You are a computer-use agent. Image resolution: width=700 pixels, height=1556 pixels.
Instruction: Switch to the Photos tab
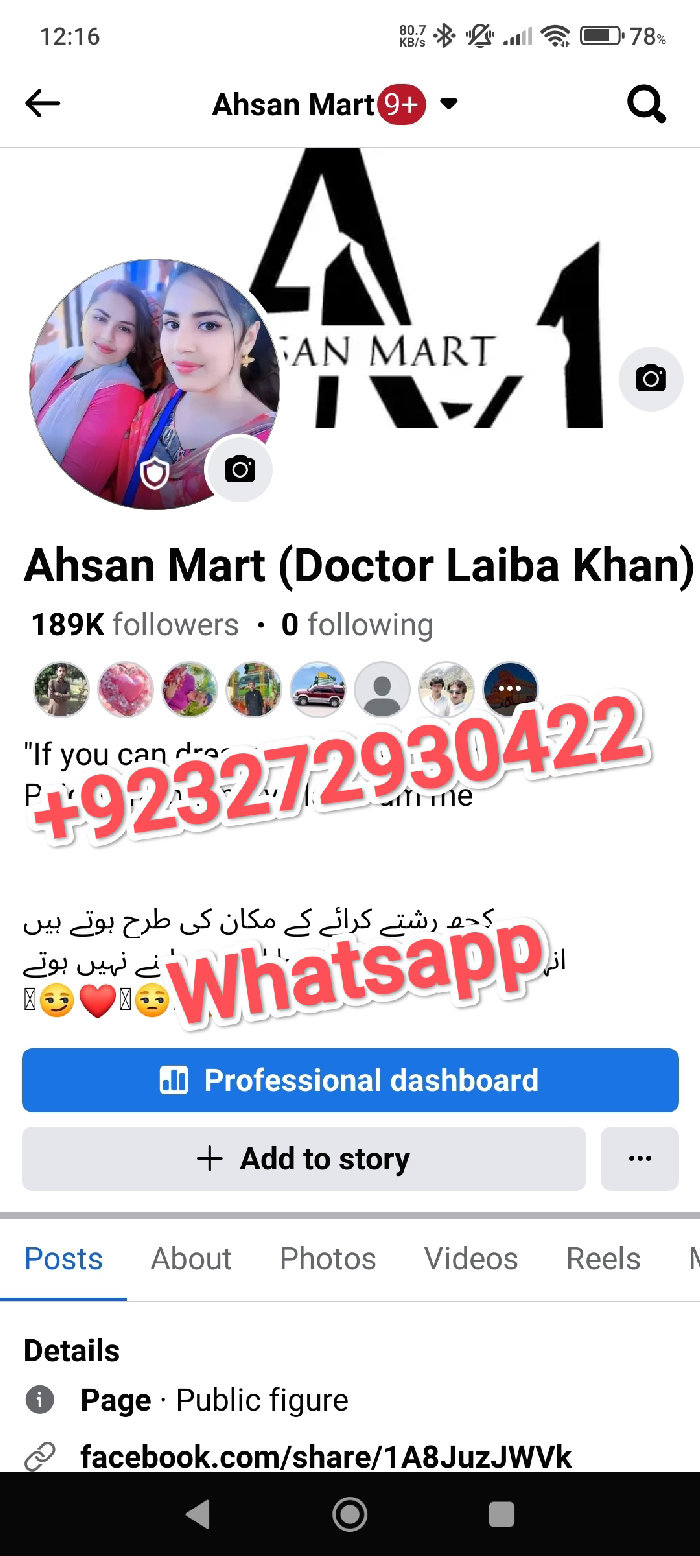(x=328, y=1258)
